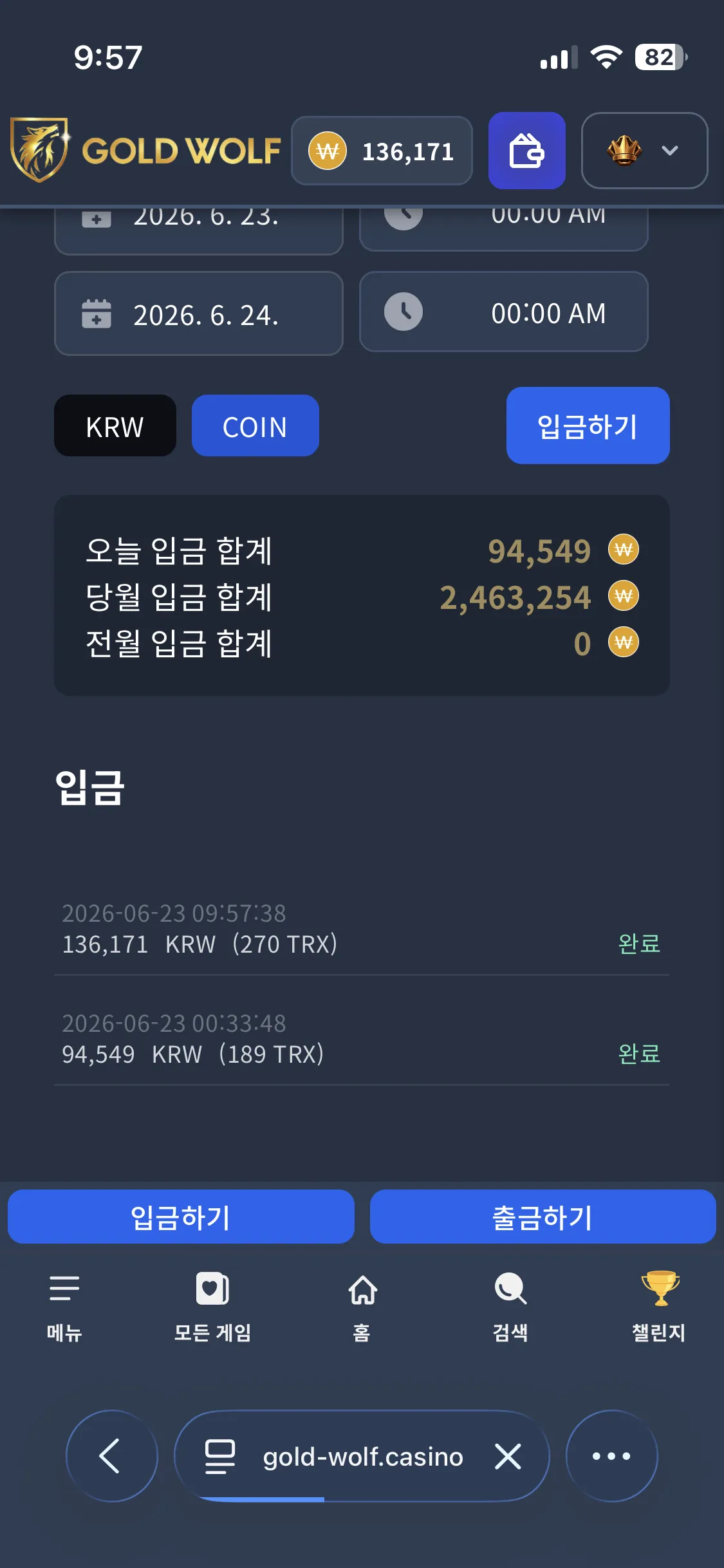724x1568 pixels.
Task: Tap the gold-wolf.casino address bar
Action: [x=362, y=1456]
